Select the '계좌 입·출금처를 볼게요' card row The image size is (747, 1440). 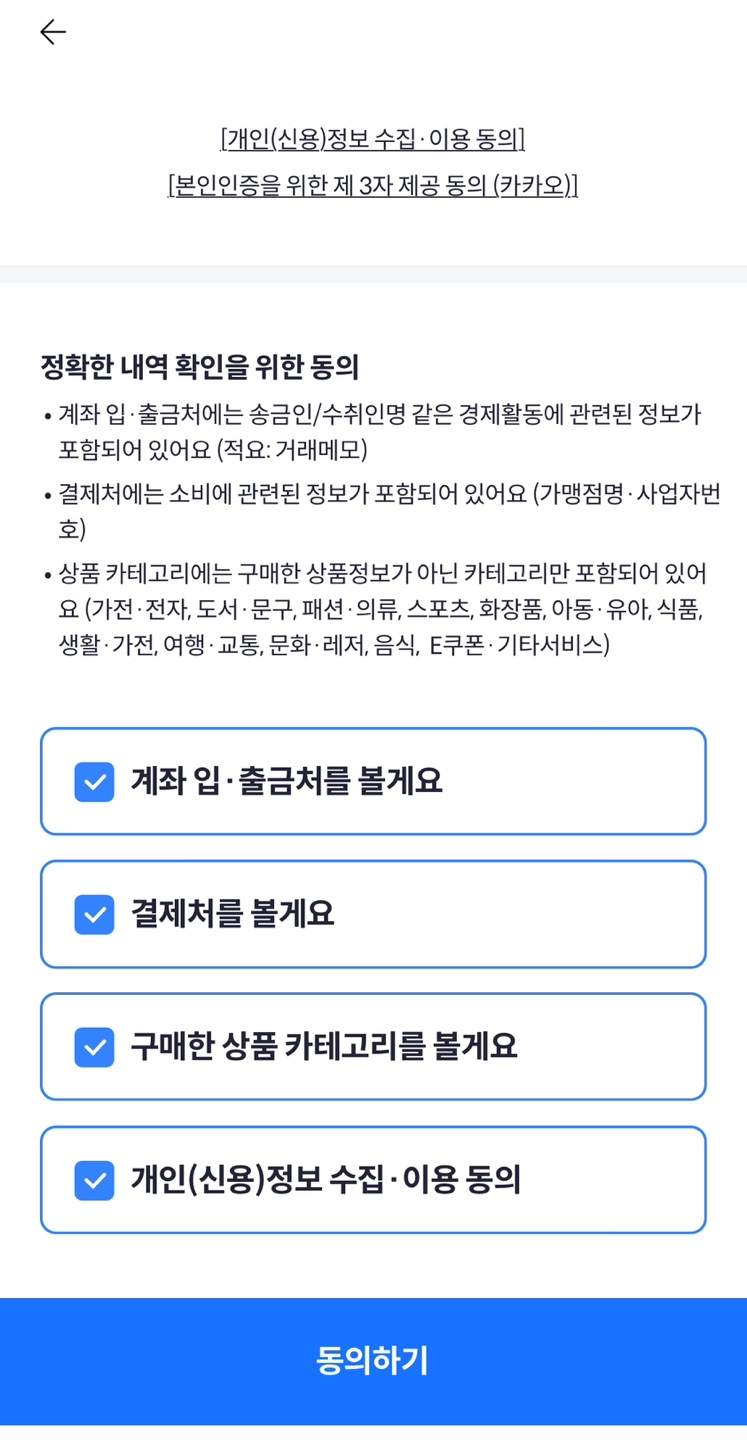click(373, 781)
